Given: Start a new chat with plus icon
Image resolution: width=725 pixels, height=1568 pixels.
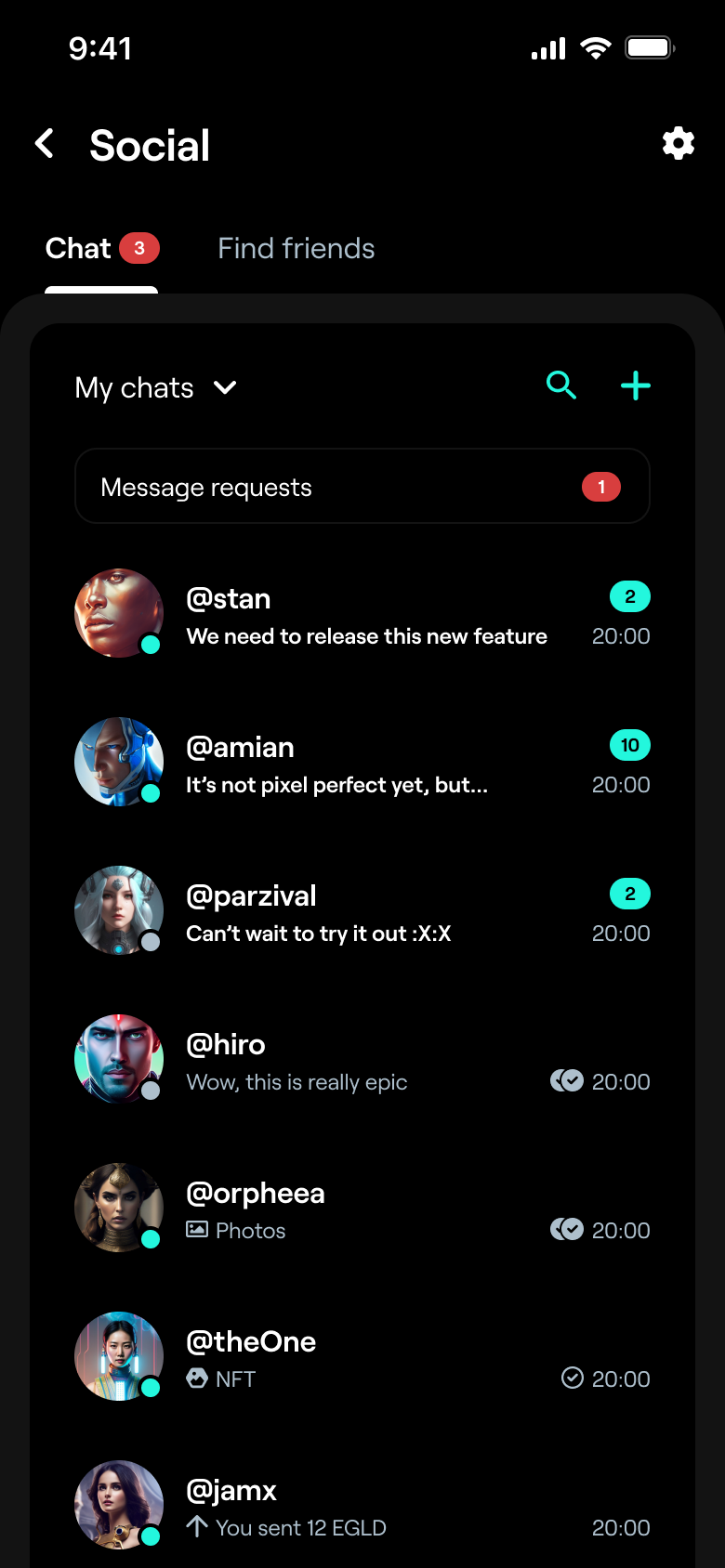Looking at the screenshot, I should tap(636, 385).
